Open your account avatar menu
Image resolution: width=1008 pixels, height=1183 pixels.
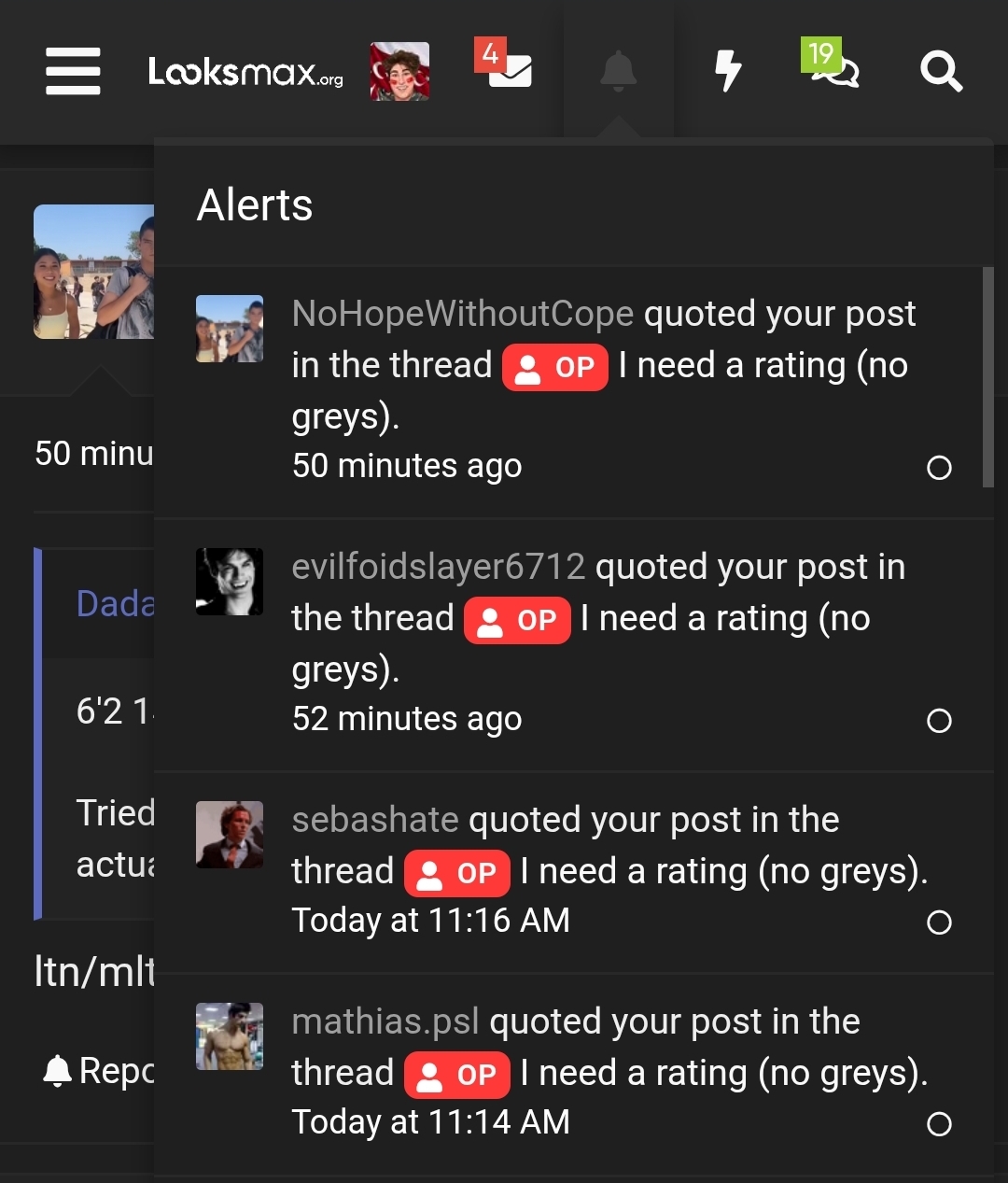click(399, 71)
